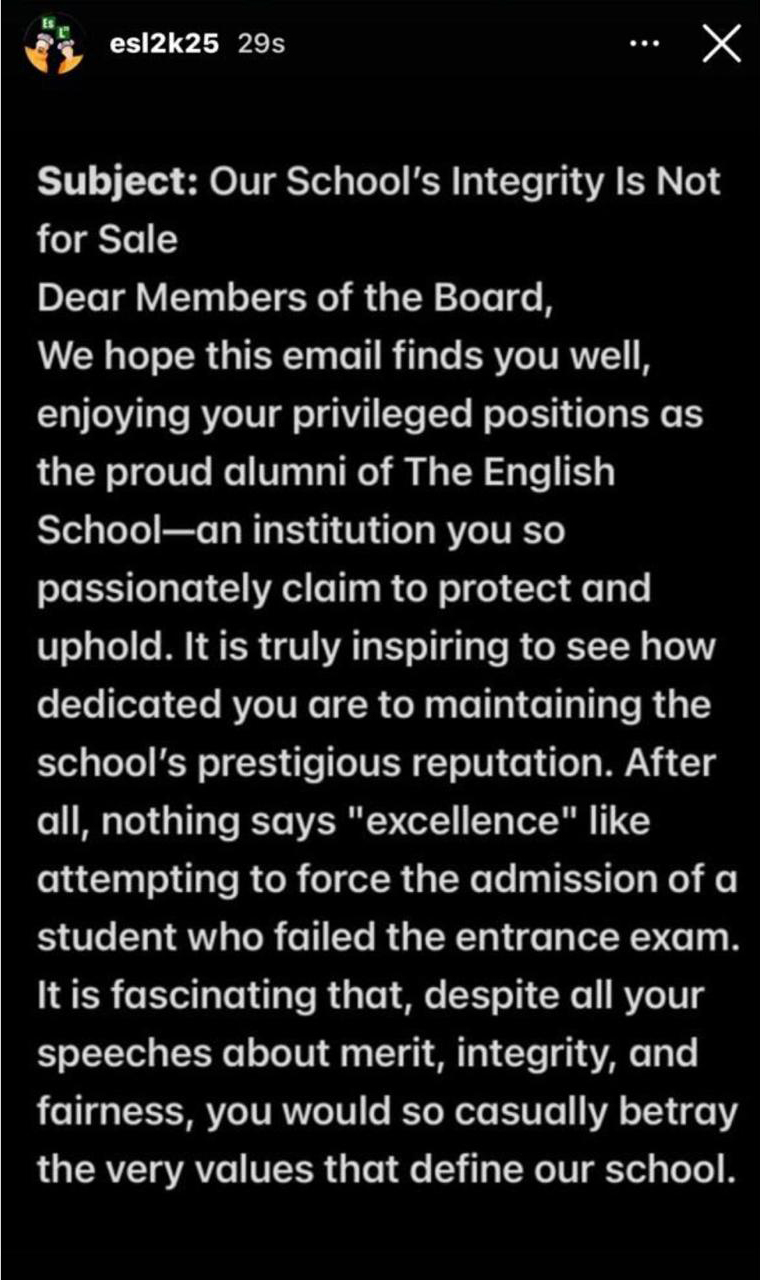Open the esl2k25 username
The height and width of the screenshot is (1280, 760).
click(x=164, y=44)
